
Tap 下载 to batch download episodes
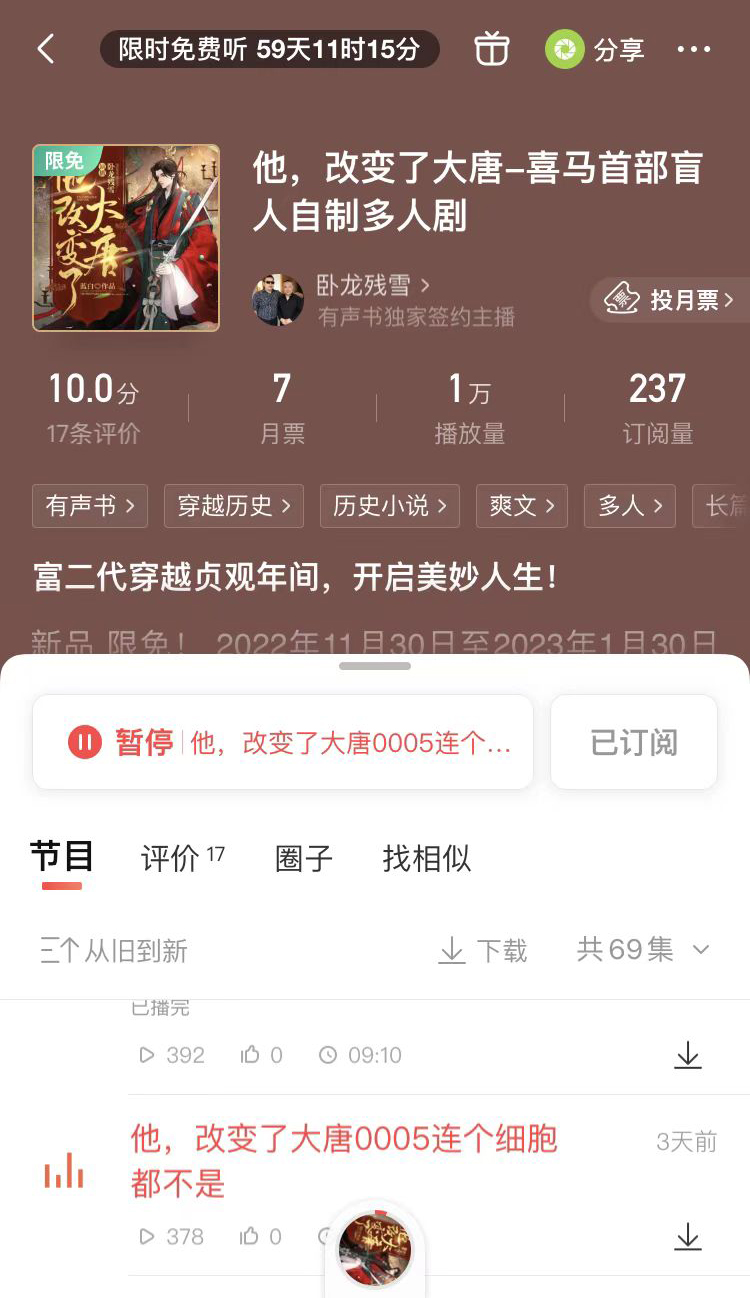(x=483, y=950)
